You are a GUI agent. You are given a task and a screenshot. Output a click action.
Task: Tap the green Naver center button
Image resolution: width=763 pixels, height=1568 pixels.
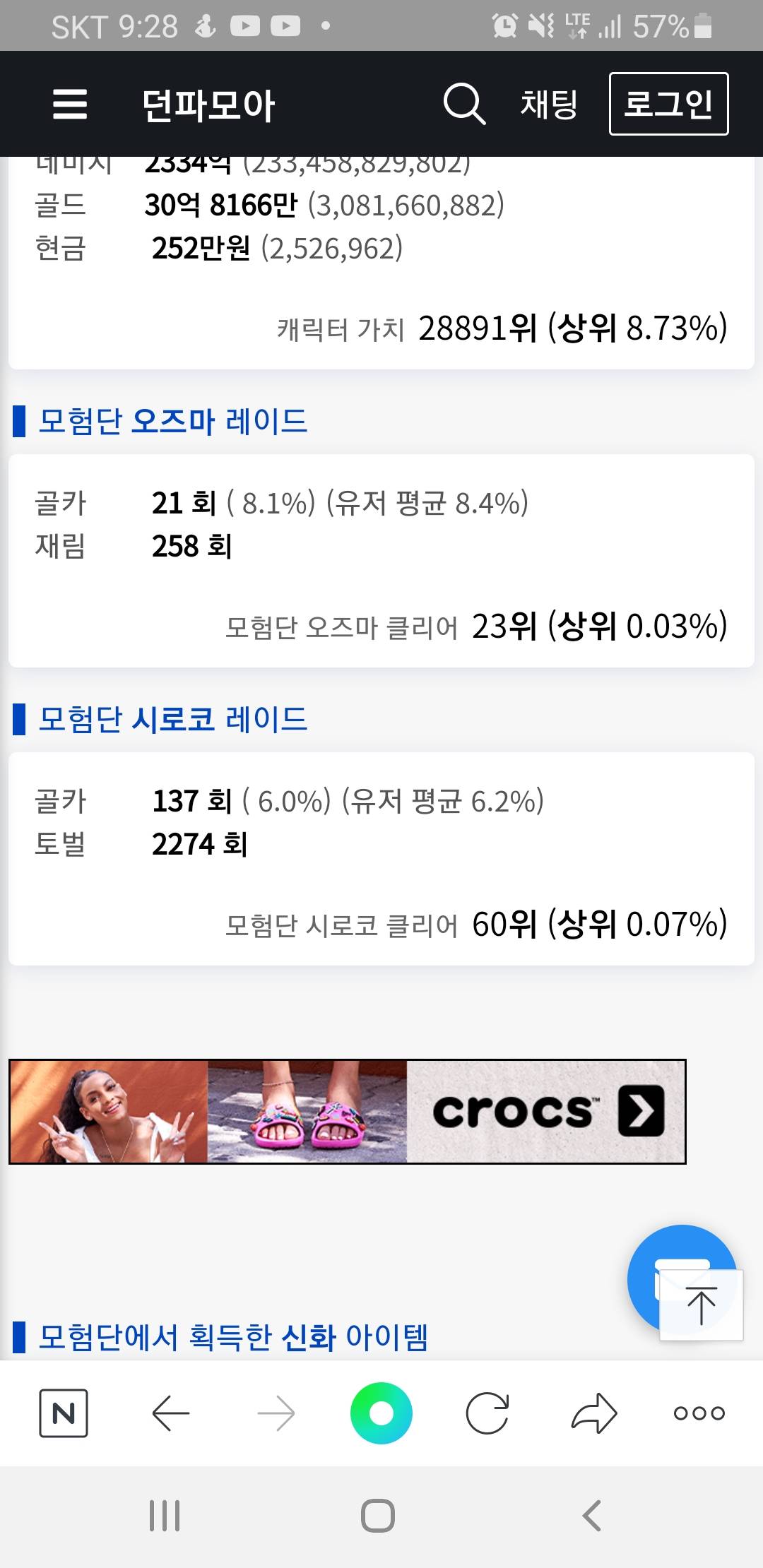[381, 1413]
